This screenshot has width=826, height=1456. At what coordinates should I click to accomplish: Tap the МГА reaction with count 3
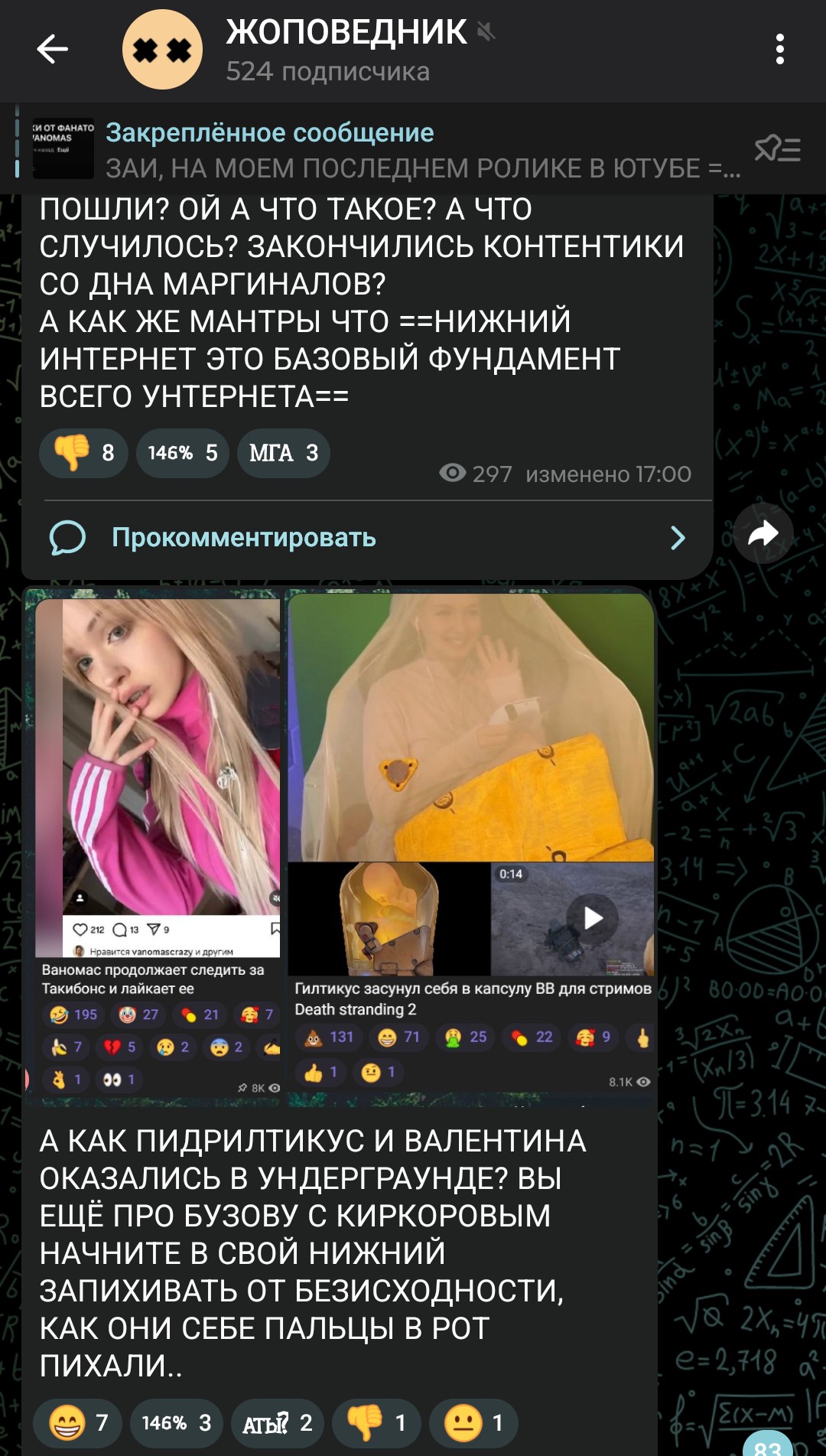pyautogui.click(x=284, y=453)
